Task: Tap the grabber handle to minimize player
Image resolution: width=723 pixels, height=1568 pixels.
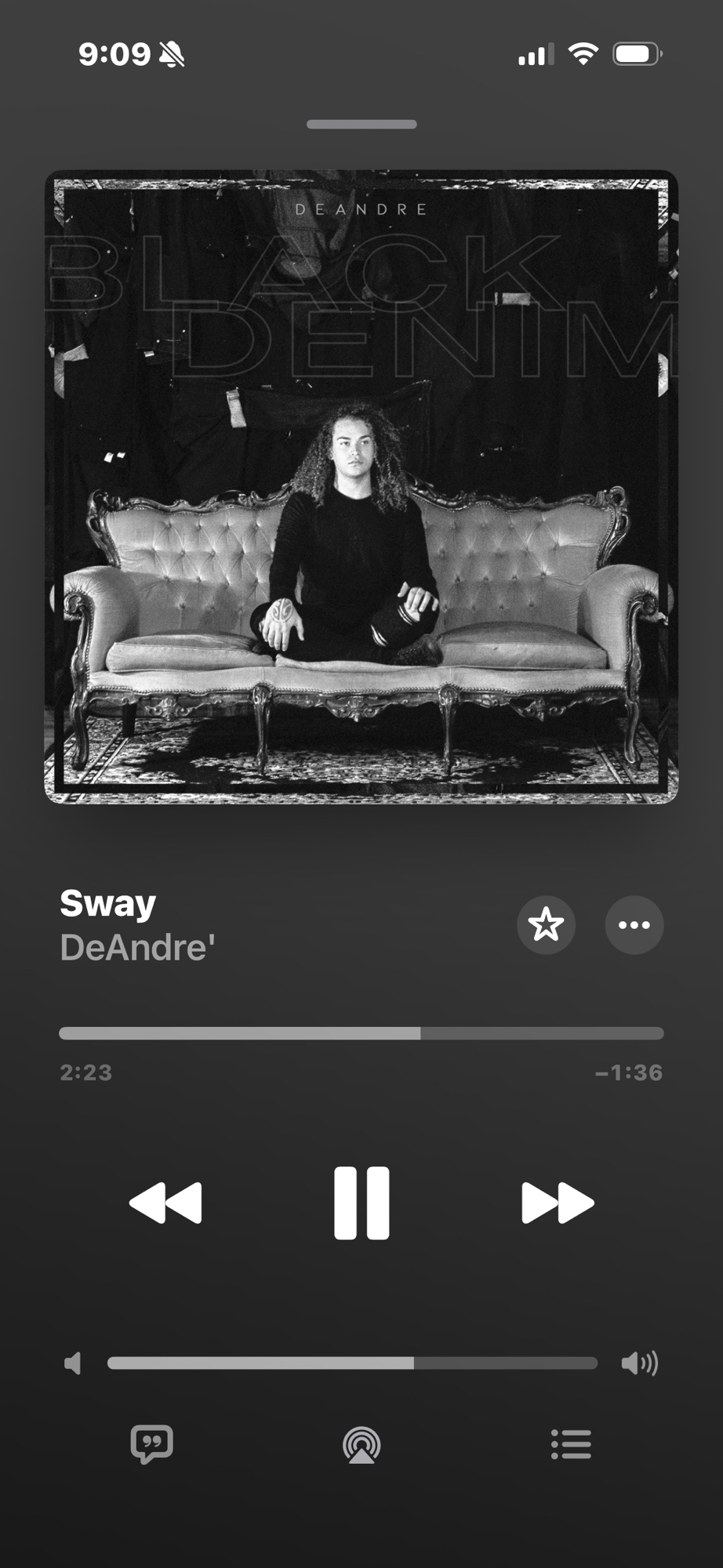Action: (x=361, y=125)
